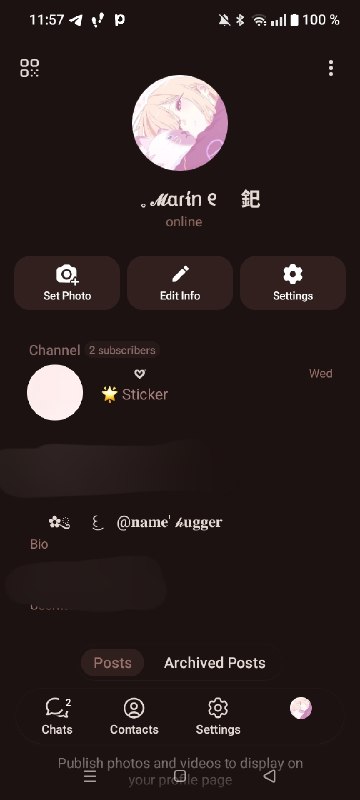Switch to the Posts tab
This screenshot has height=800, width=360.
click(113, 663)
